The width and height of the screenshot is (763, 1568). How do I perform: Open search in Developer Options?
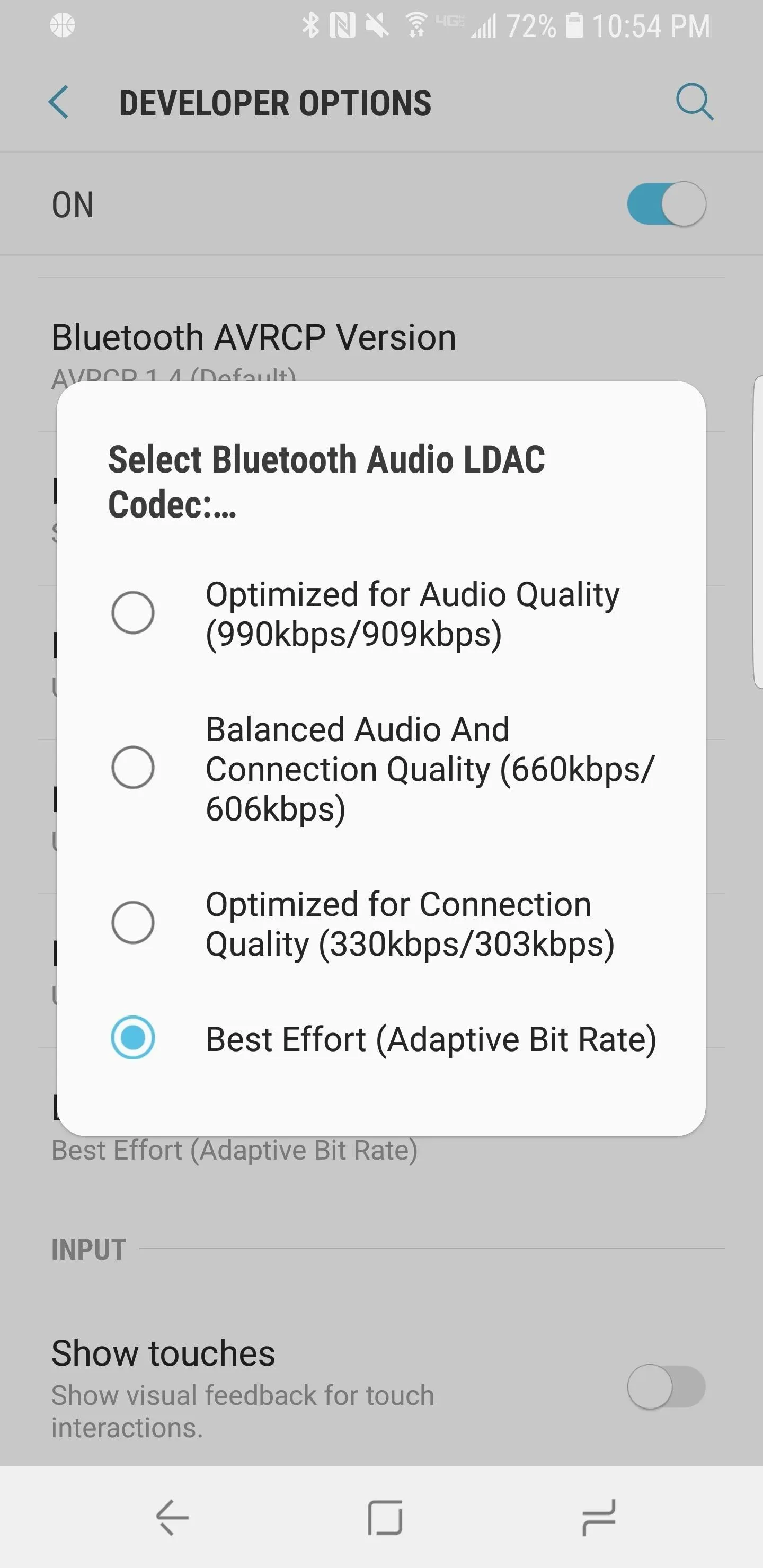694,102
